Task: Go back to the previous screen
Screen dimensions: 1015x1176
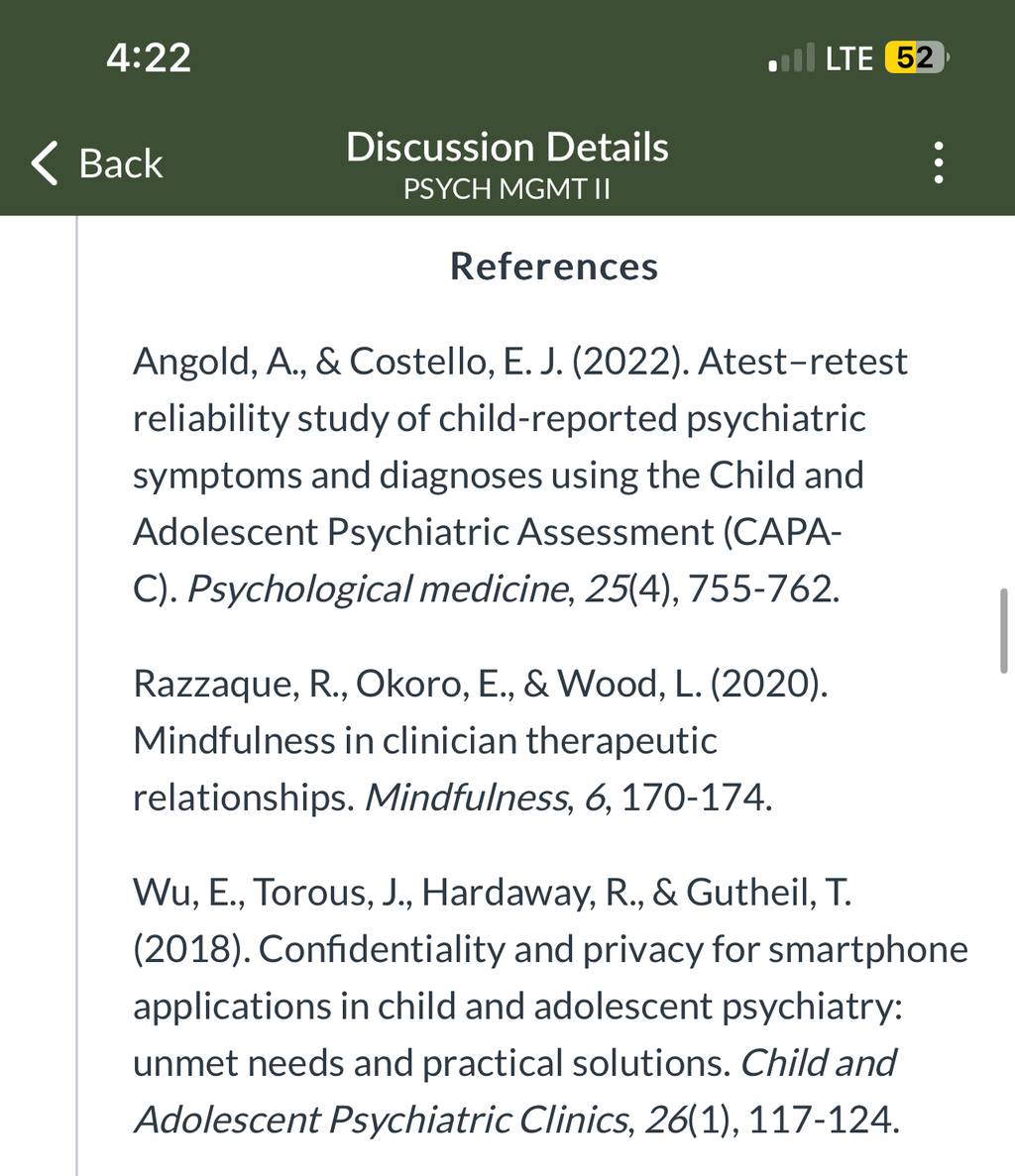Action: 97,162
